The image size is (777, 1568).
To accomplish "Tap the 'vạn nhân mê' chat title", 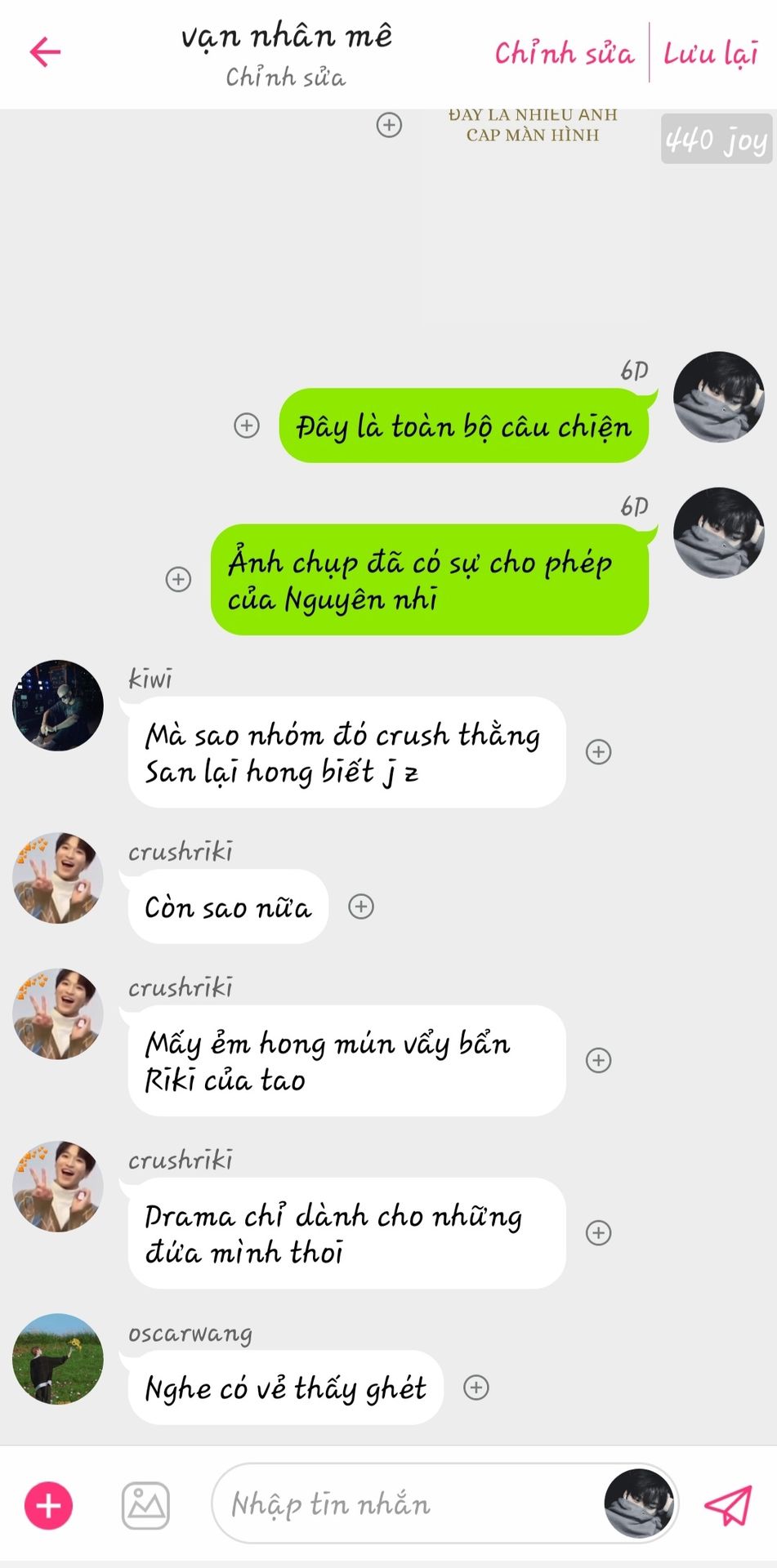I will pos(287,37).
